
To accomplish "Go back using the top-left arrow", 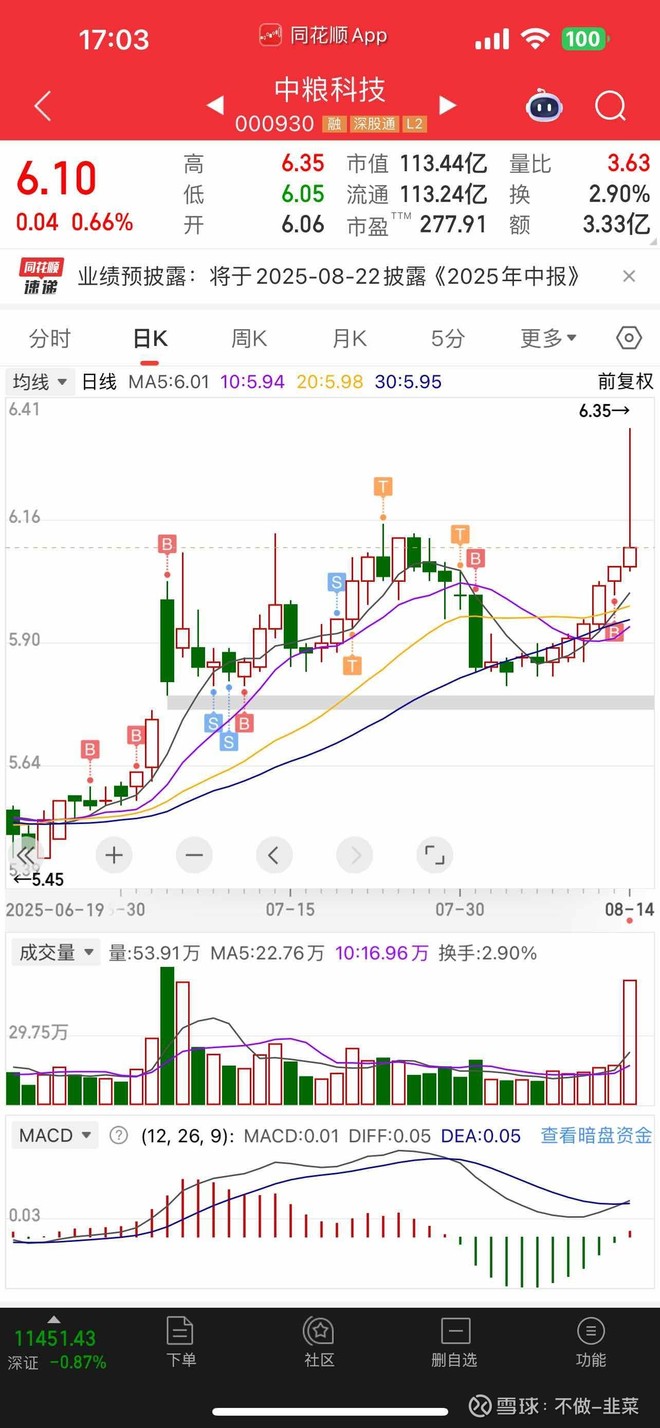I will point(42,105).
